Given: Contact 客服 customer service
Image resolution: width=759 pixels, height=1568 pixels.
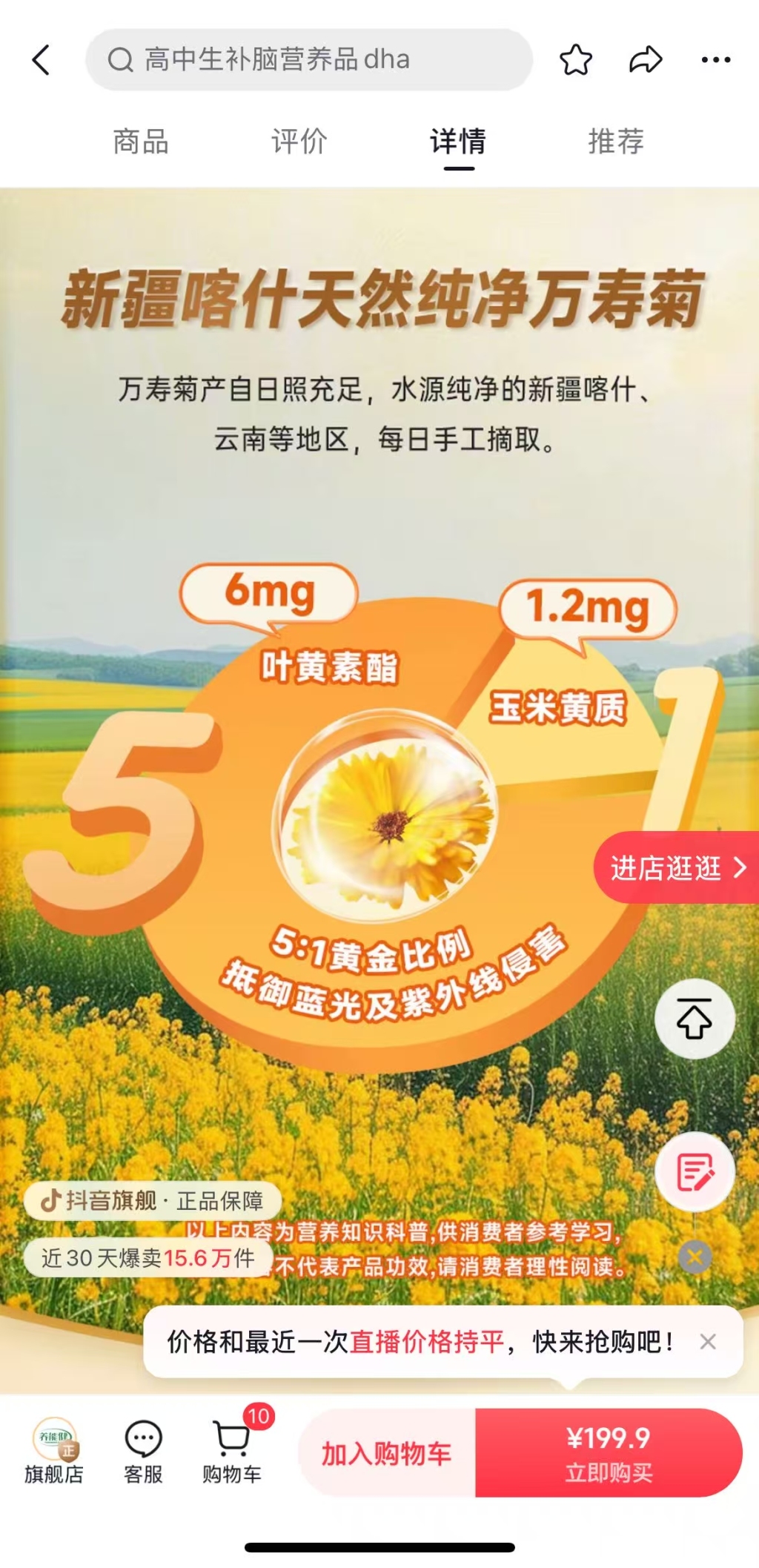Looking at the screenshot, I should point(143,1452).
